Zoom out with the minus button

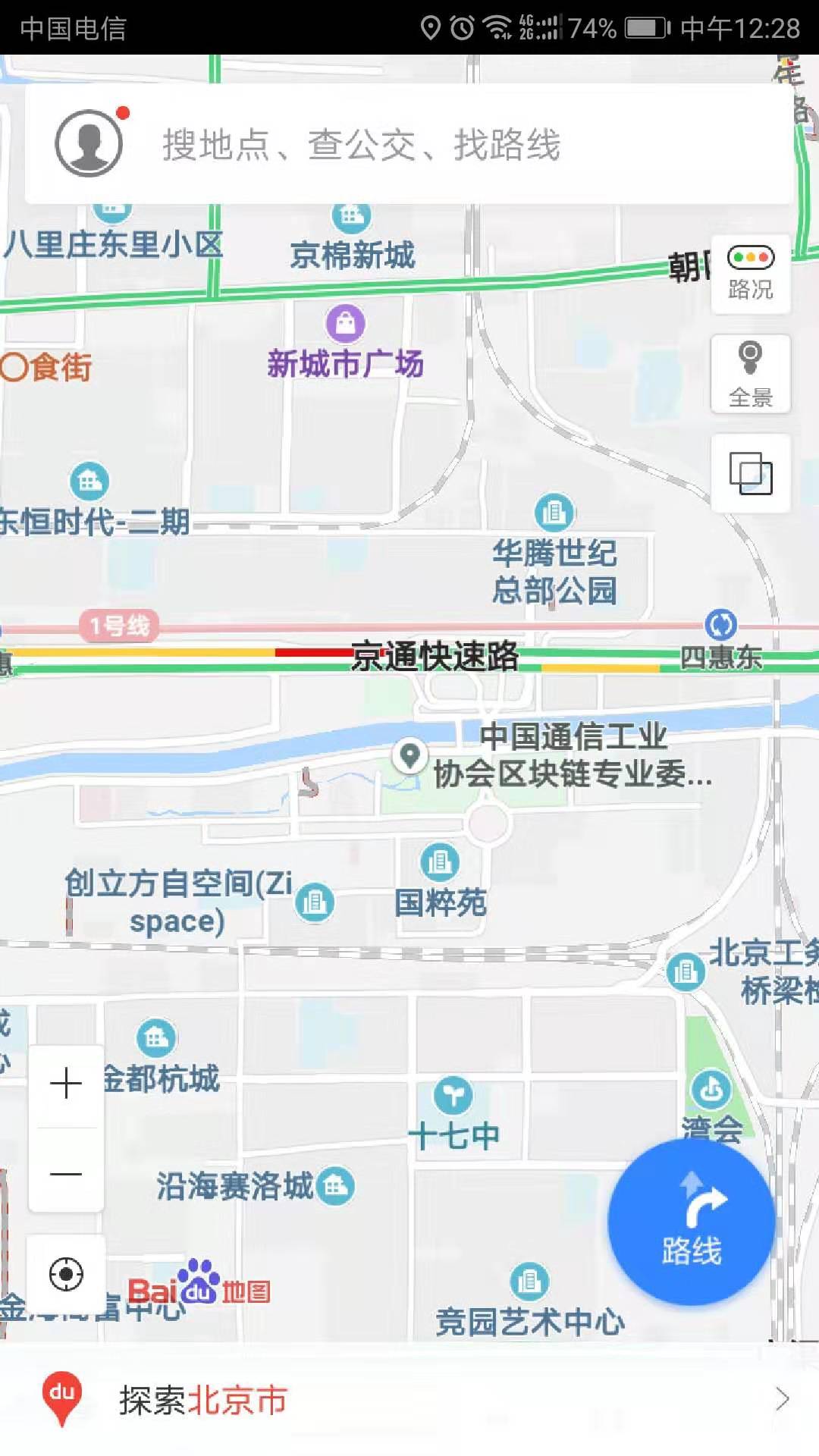click(x=66, y=1174)
